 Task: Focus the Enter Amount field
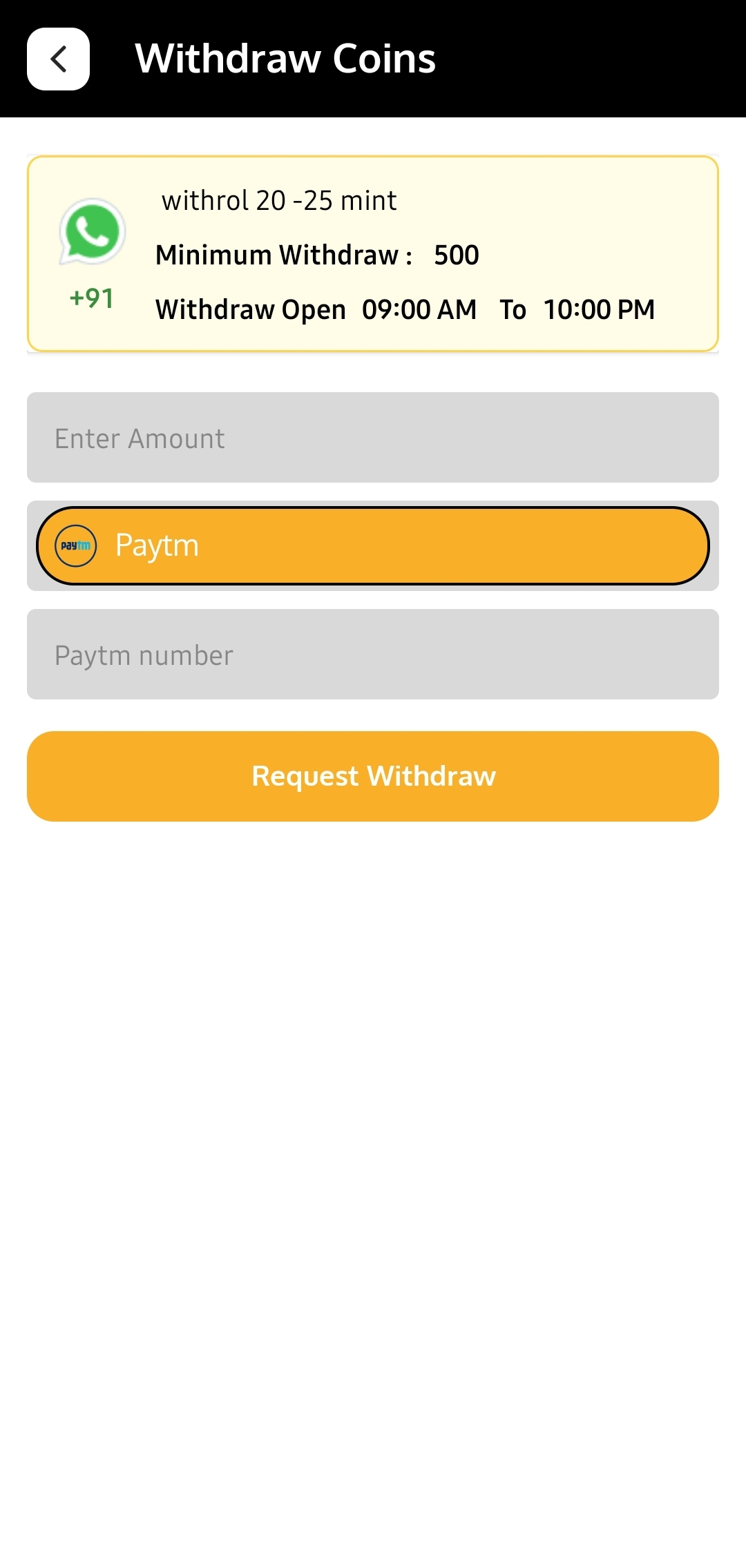click(373, 438)
